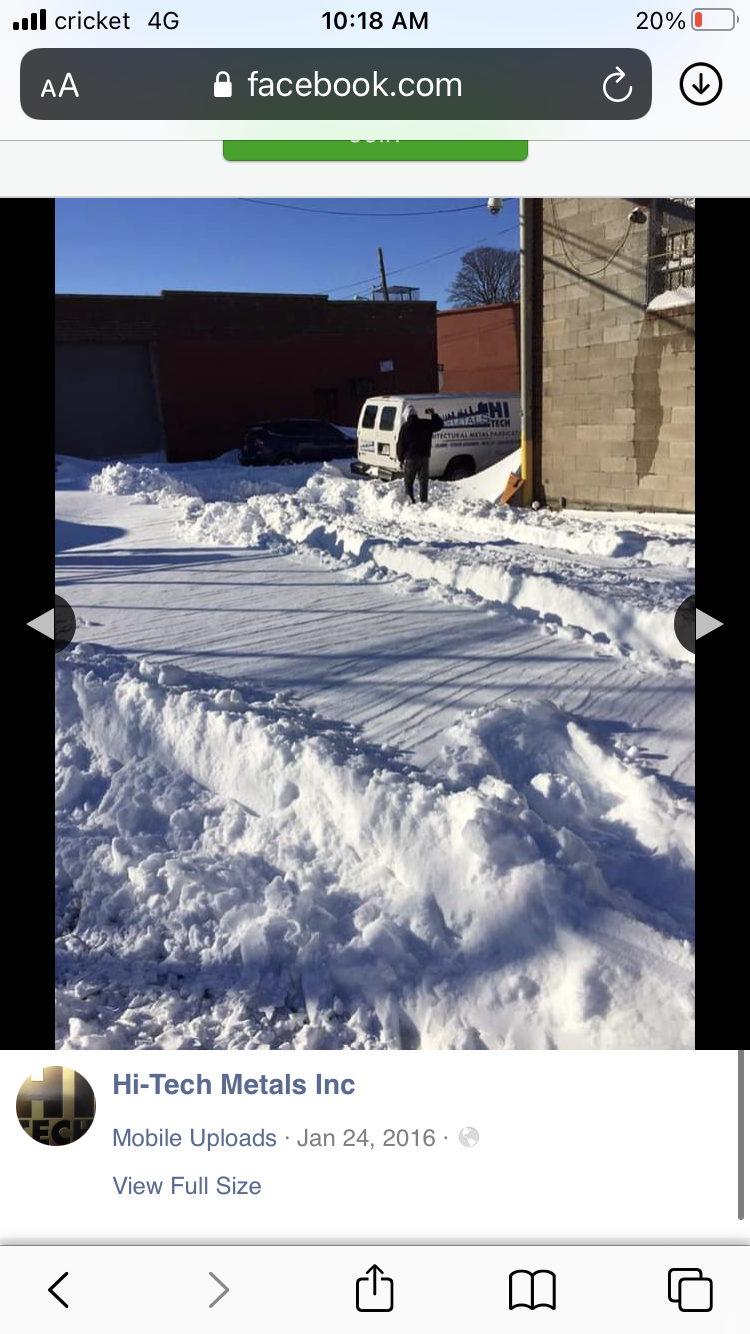Open the Hi-Tech Metals Inc page link
This screenshot has height=1334, width=750.
(234, 1084)
